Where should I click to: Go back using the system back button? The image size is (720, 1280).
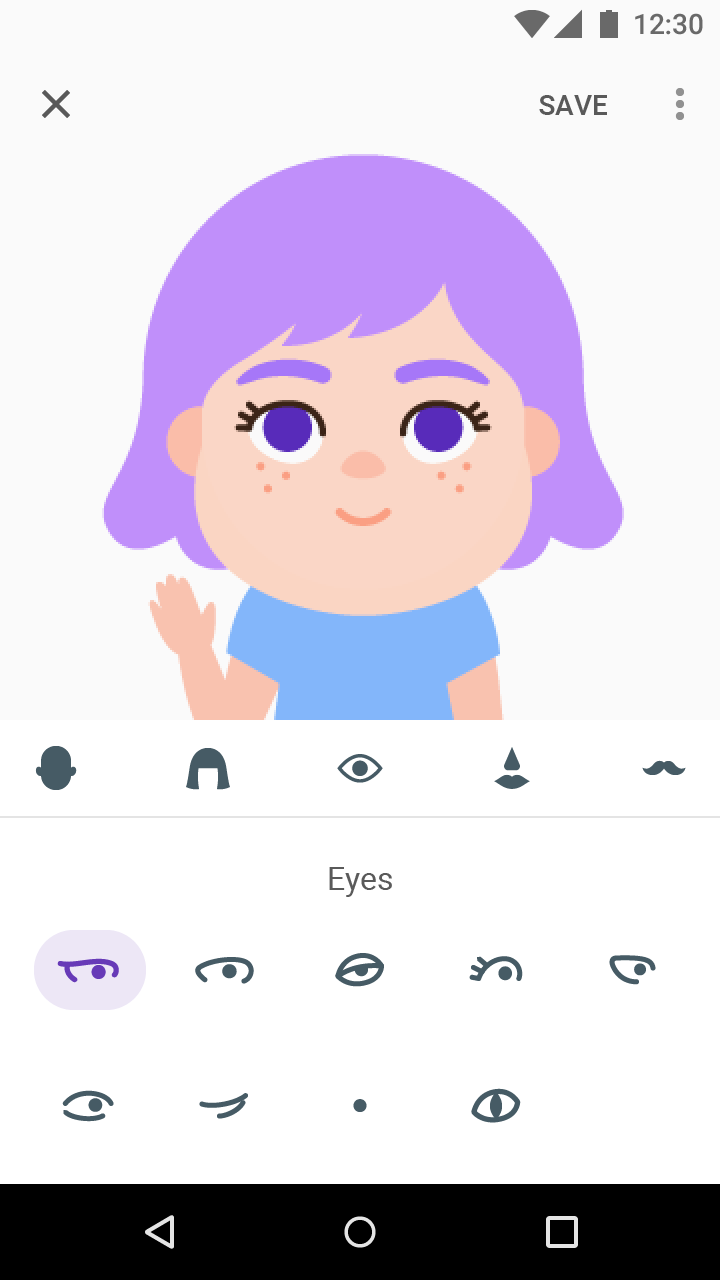(160, 1231)
